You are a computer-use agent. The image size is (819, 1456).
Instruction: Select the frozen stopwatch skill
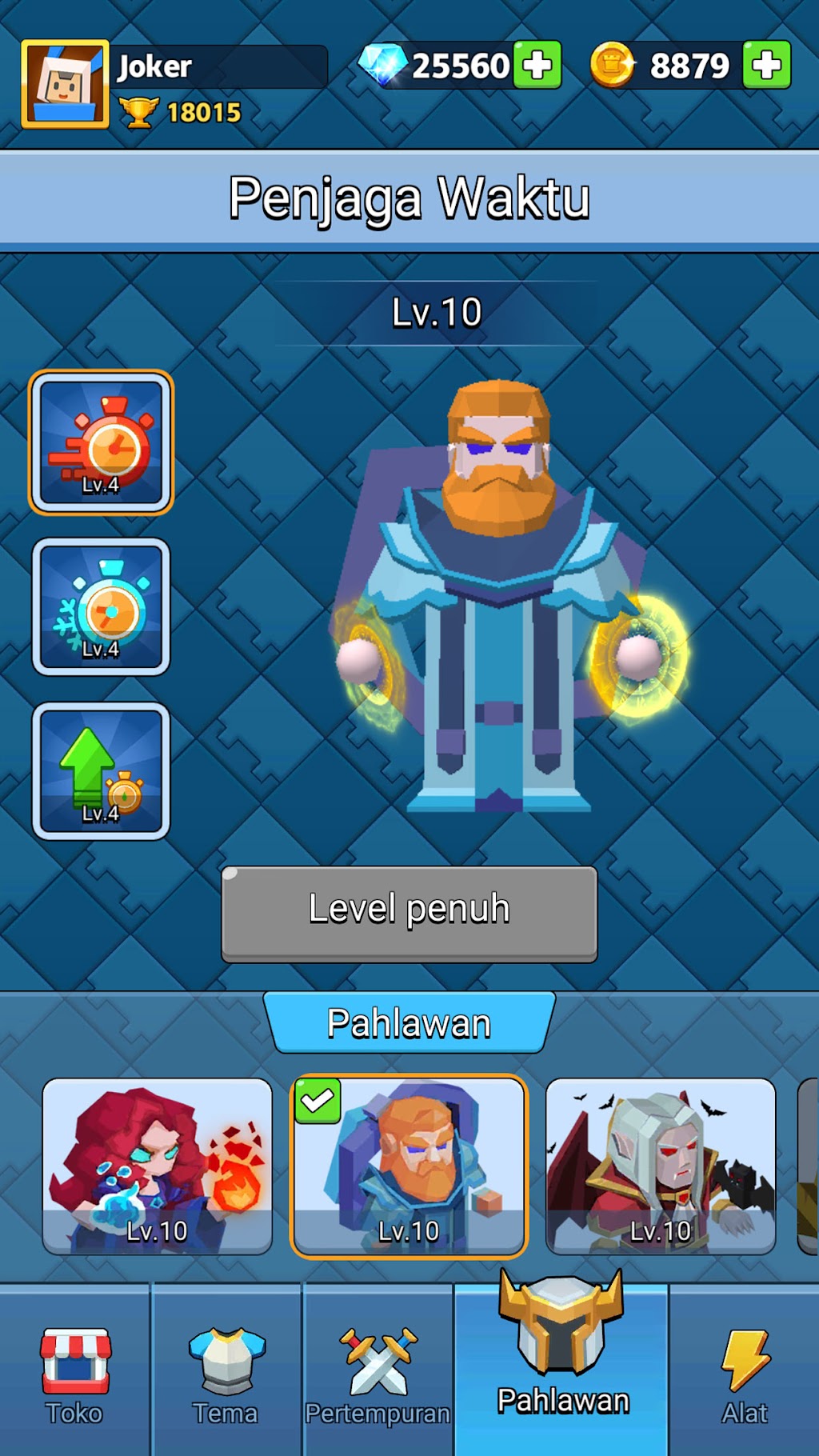(x=101, y=607)
